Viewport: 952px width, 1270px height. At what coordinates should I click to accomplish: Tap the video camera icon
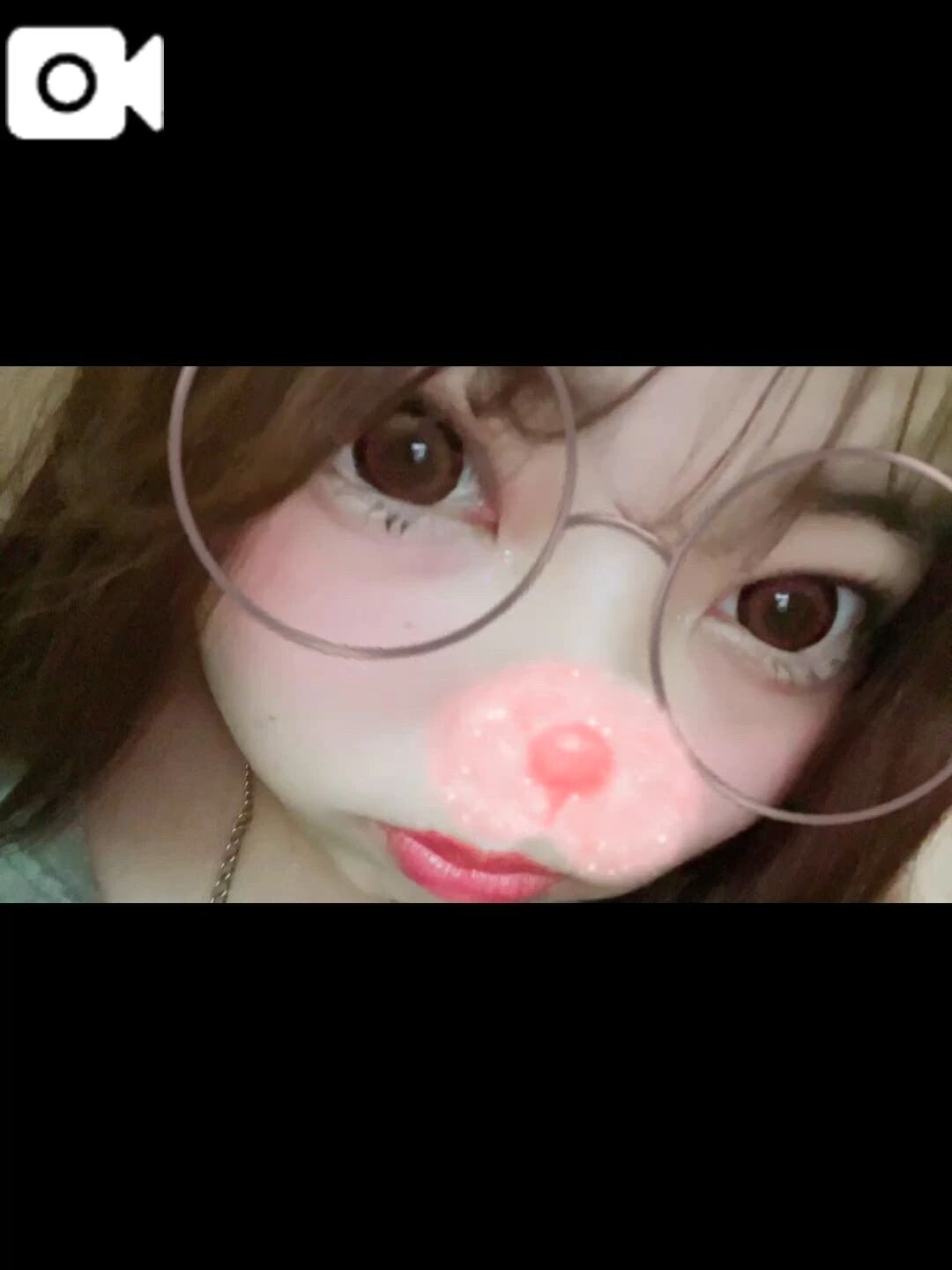coord(85,82)
